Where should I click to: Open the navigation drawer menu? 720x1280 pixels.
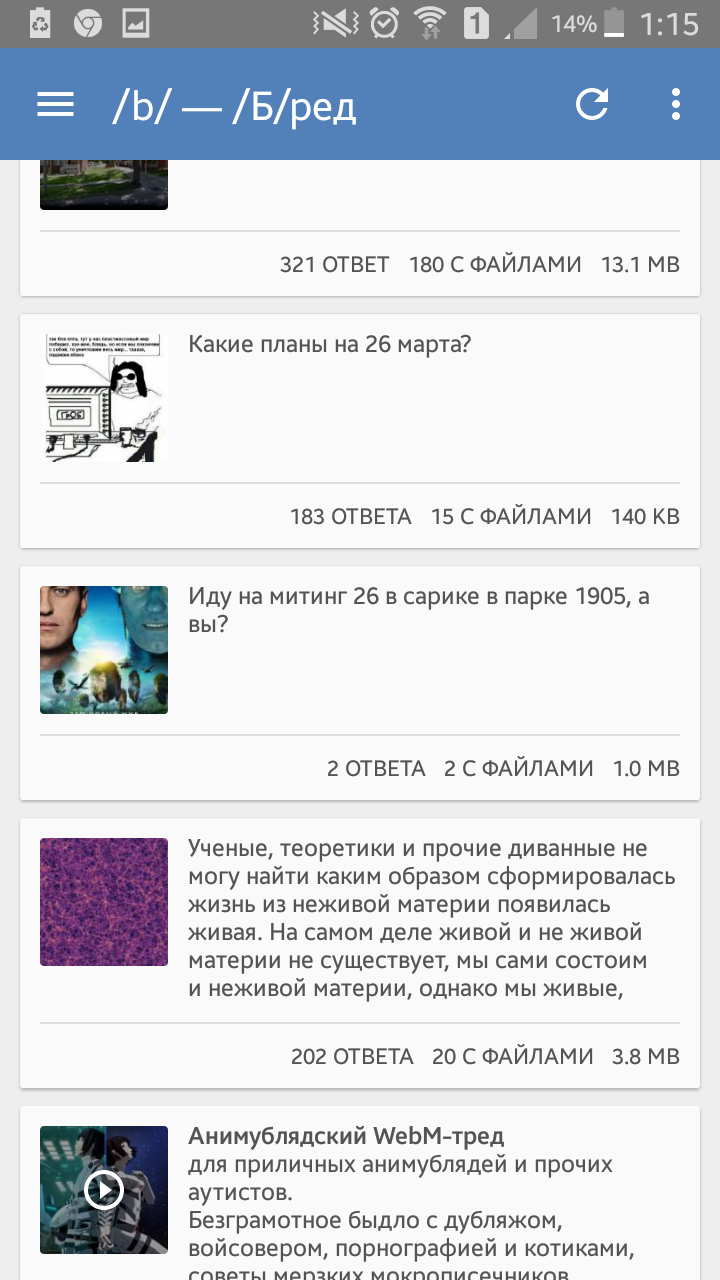(55, 105)
